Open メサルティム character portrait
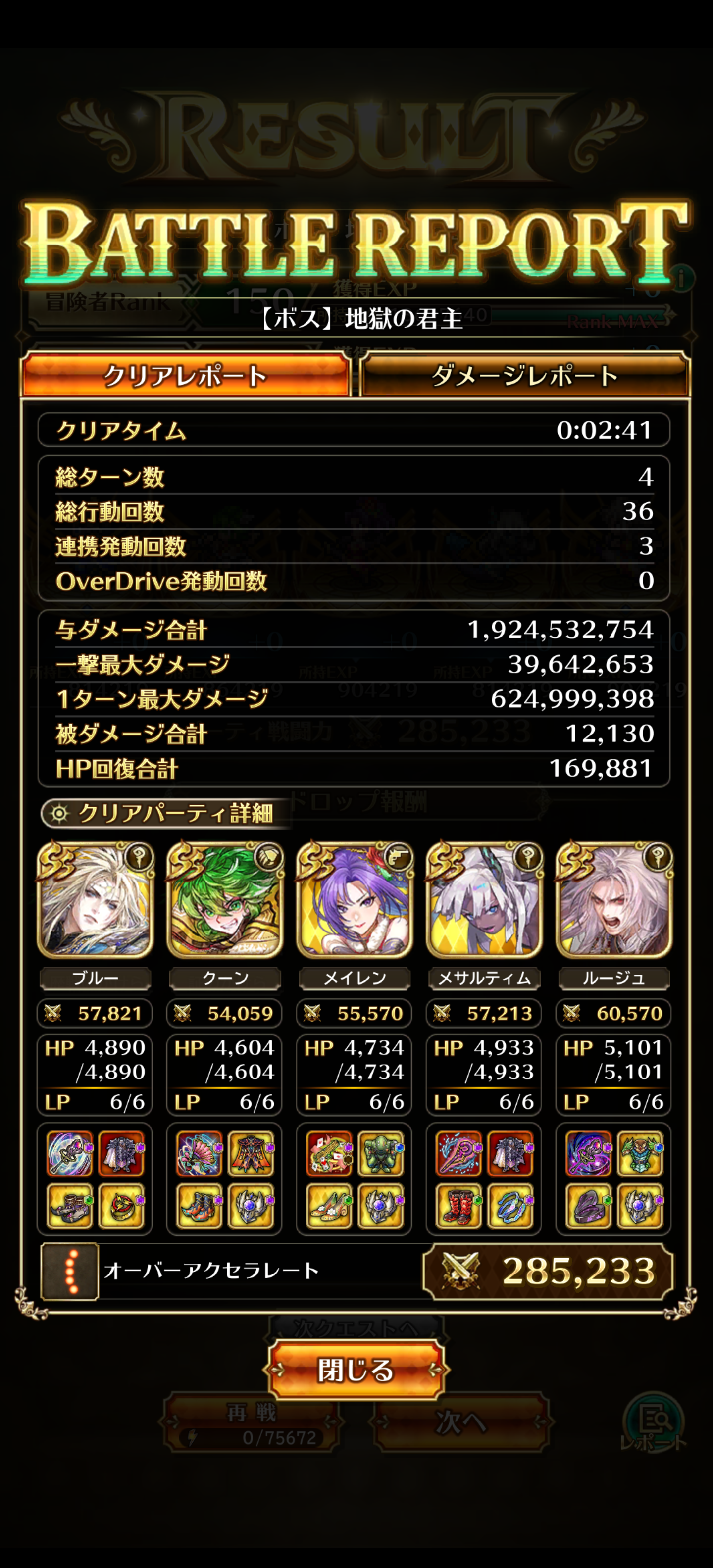 (x=484, y=900)
